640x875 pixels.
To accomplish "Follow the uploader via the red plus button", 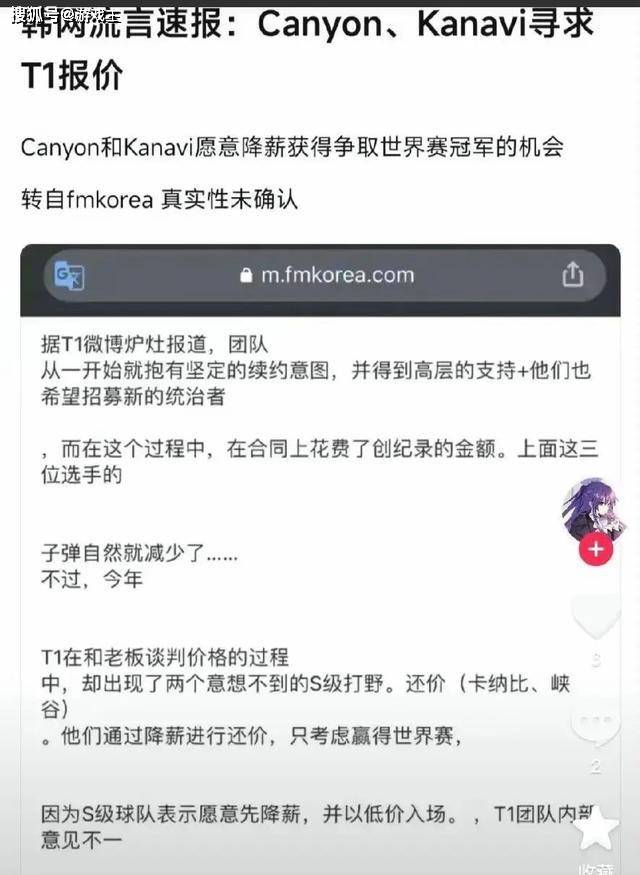I will tap(596, 549).
